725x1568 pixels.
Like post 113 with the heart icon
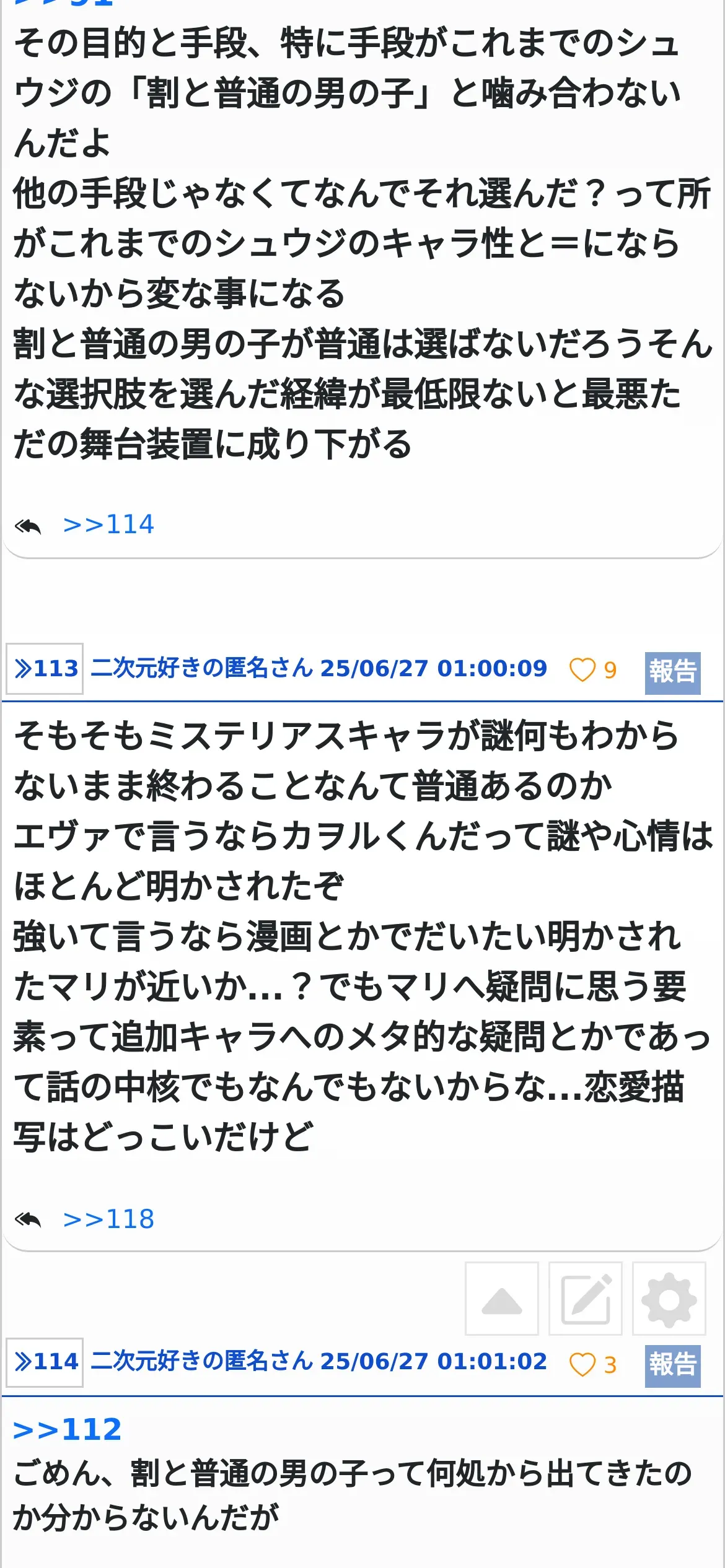tap(582, 670)
